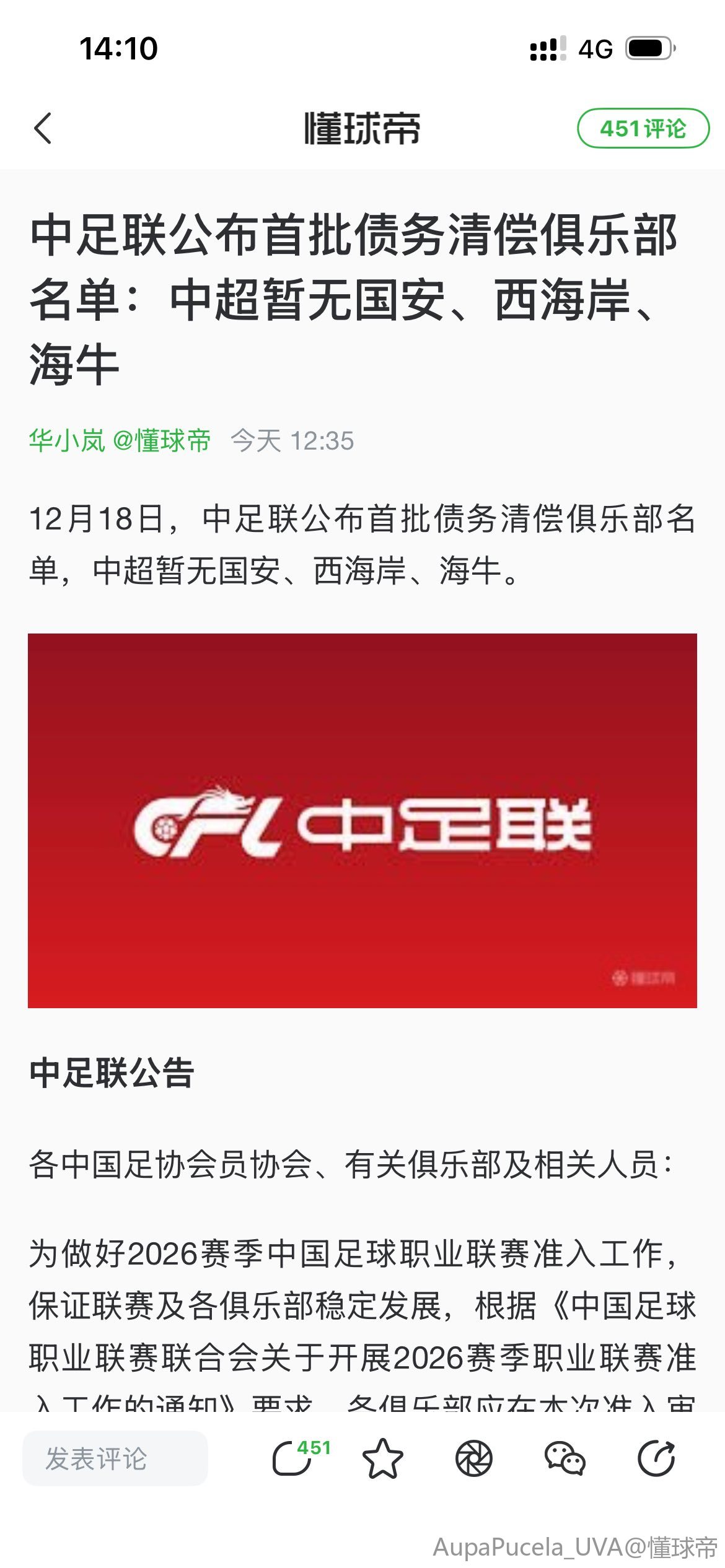Screen dimensions: 725x1568
Task: Tap the 发表评论 comment field
Action: tap(115, 1458)
